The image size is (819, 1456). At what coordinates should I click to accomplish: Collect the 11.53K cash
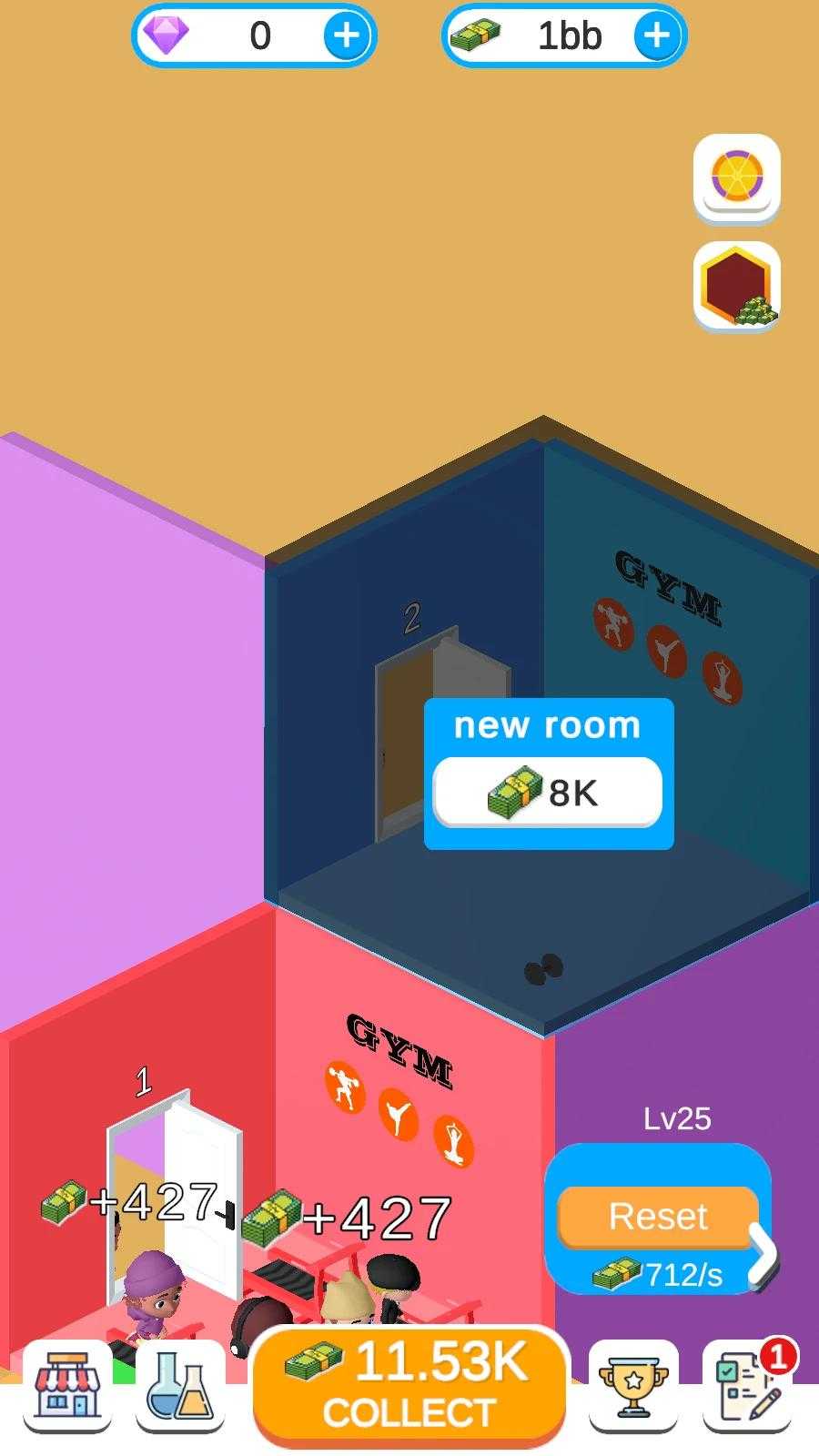point(409,1387)
